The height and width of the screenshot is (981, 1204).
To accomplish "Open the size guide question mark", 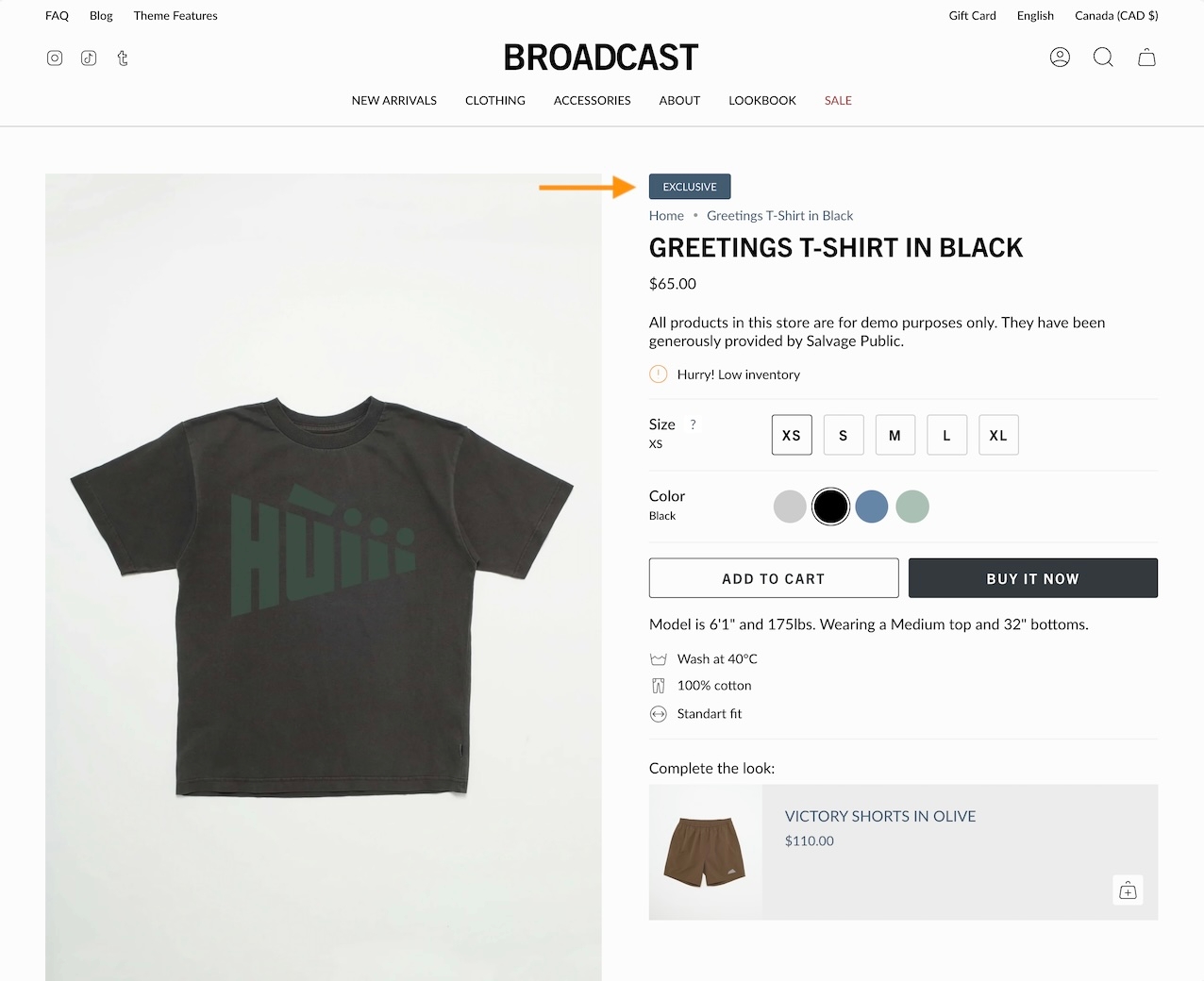I will (693, 424).
